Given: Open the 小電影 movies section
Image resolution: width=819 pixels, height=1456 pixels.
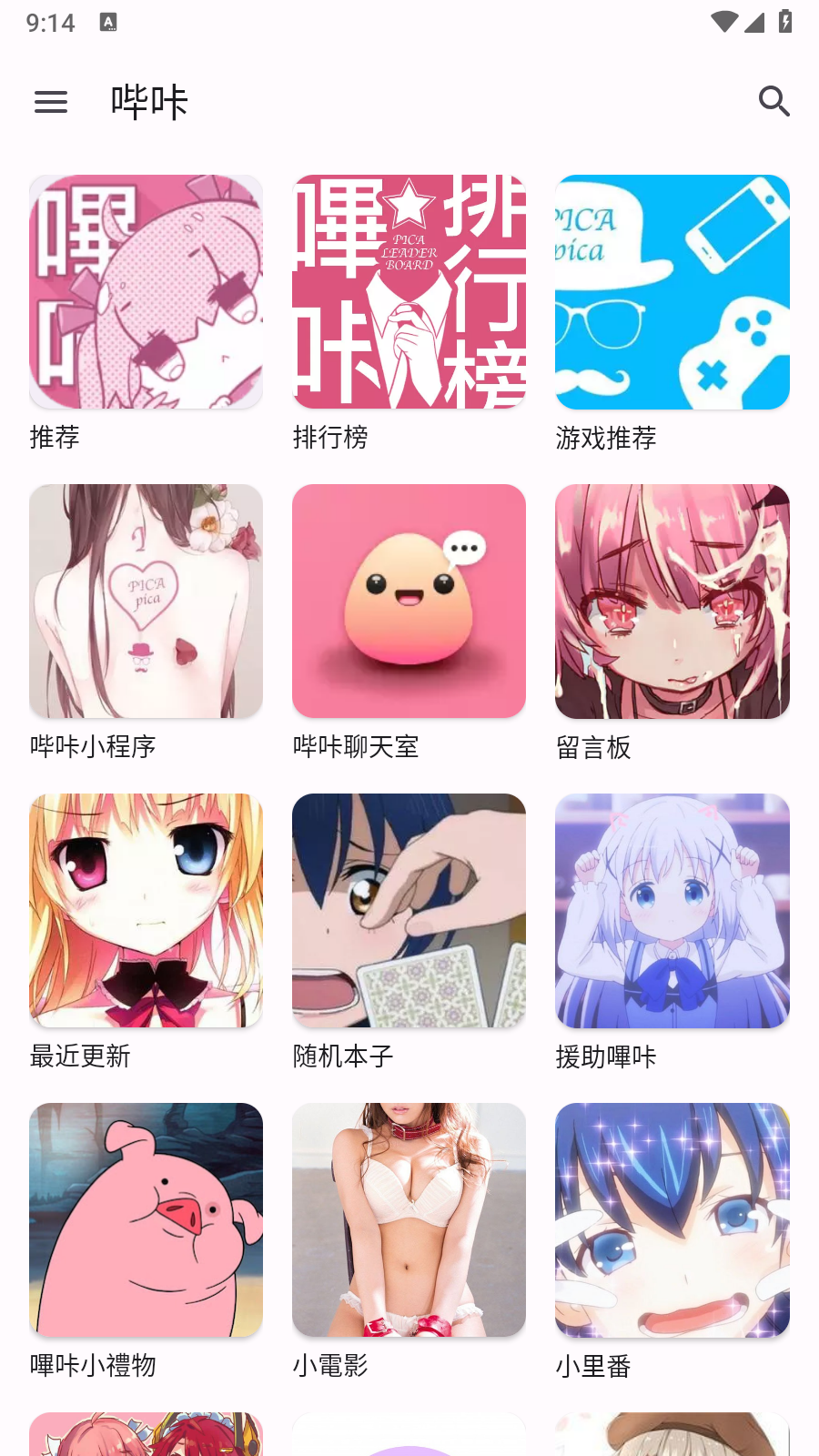Looking at the screenshot, I should [x=409, y=1219].
